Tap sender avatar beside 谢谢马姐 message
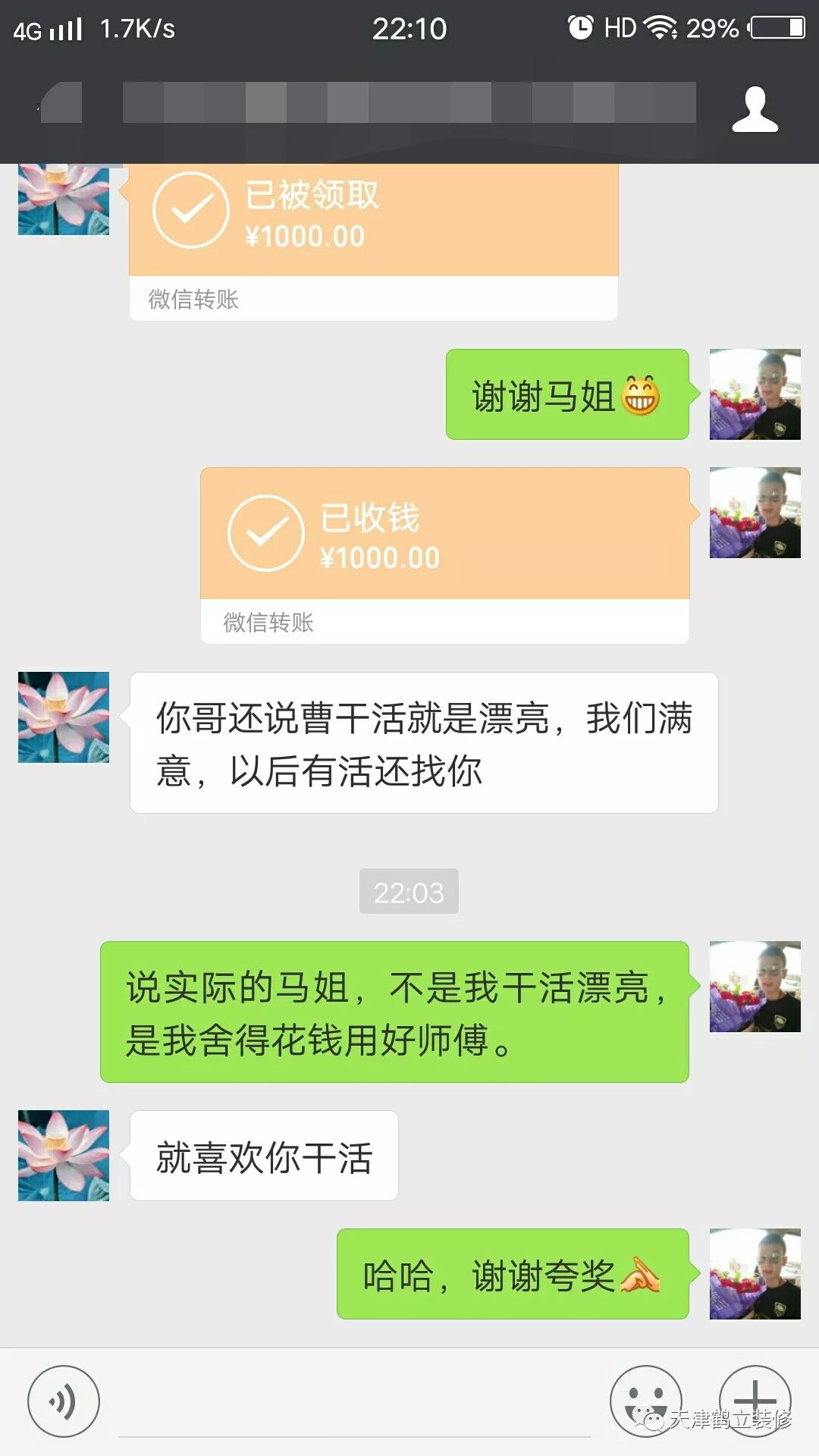 [755, 394]
